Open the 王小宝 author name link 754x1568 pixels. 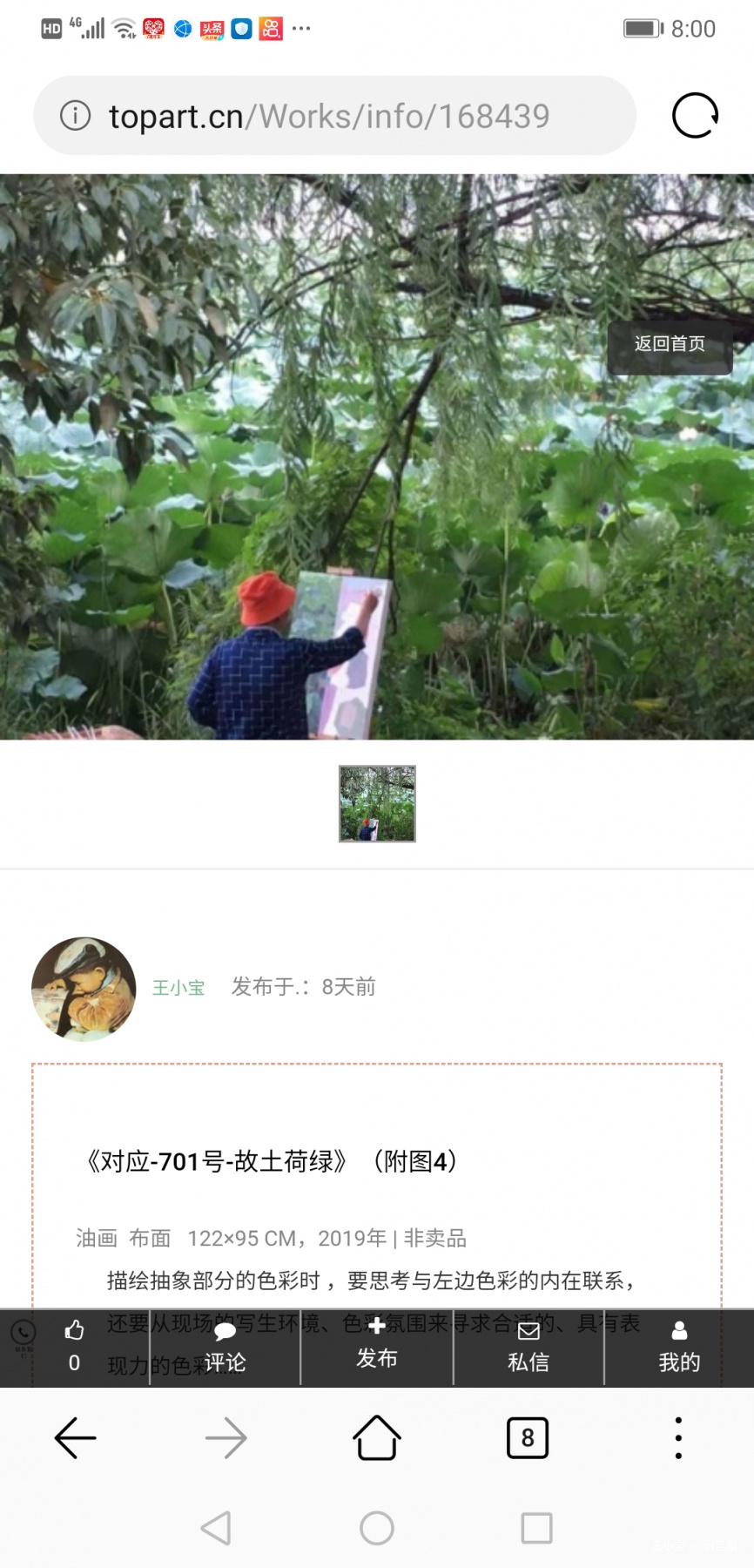[178, 988]
